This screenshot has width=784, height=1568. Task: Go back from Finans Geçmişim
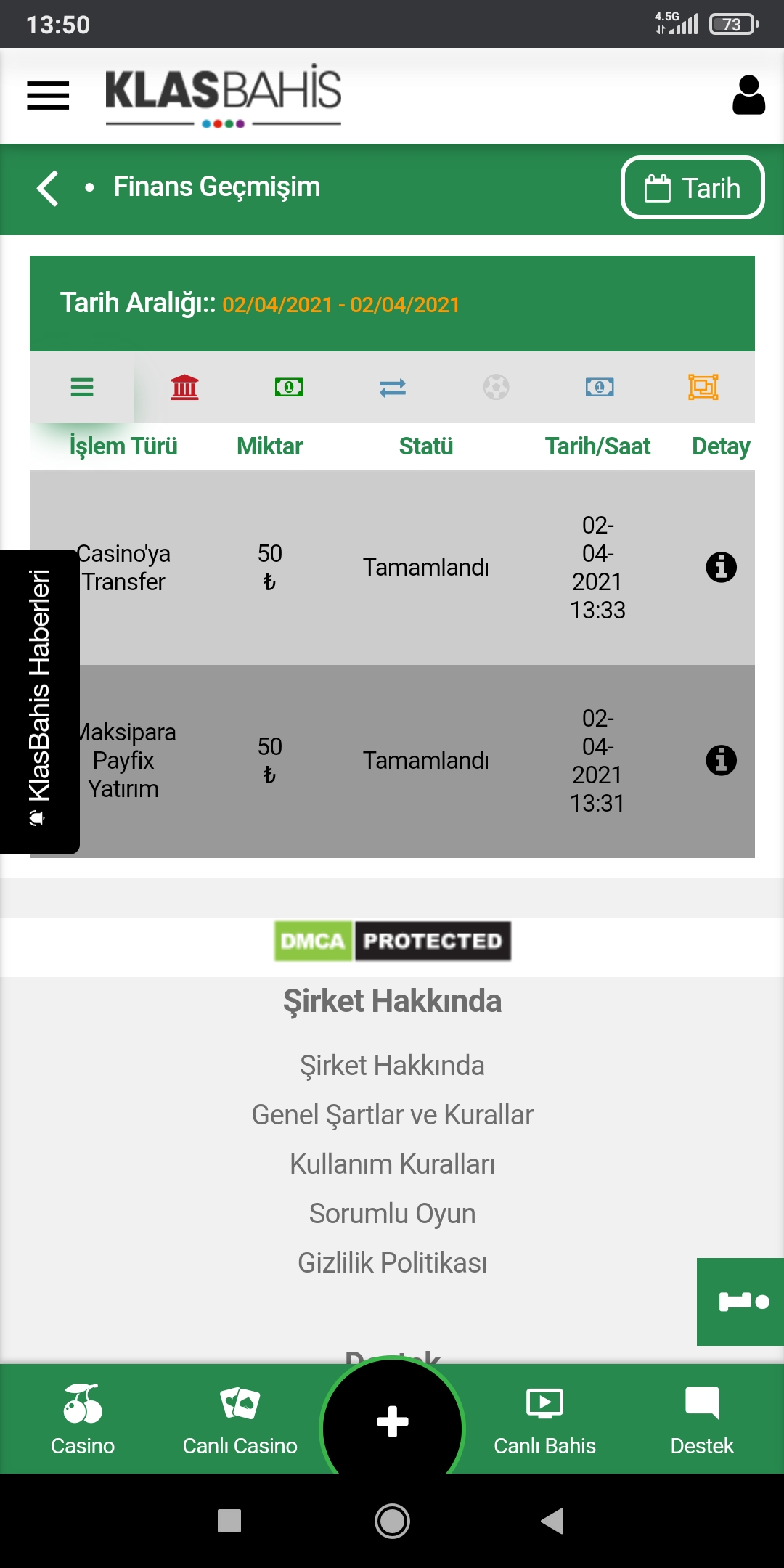(48, 188)
